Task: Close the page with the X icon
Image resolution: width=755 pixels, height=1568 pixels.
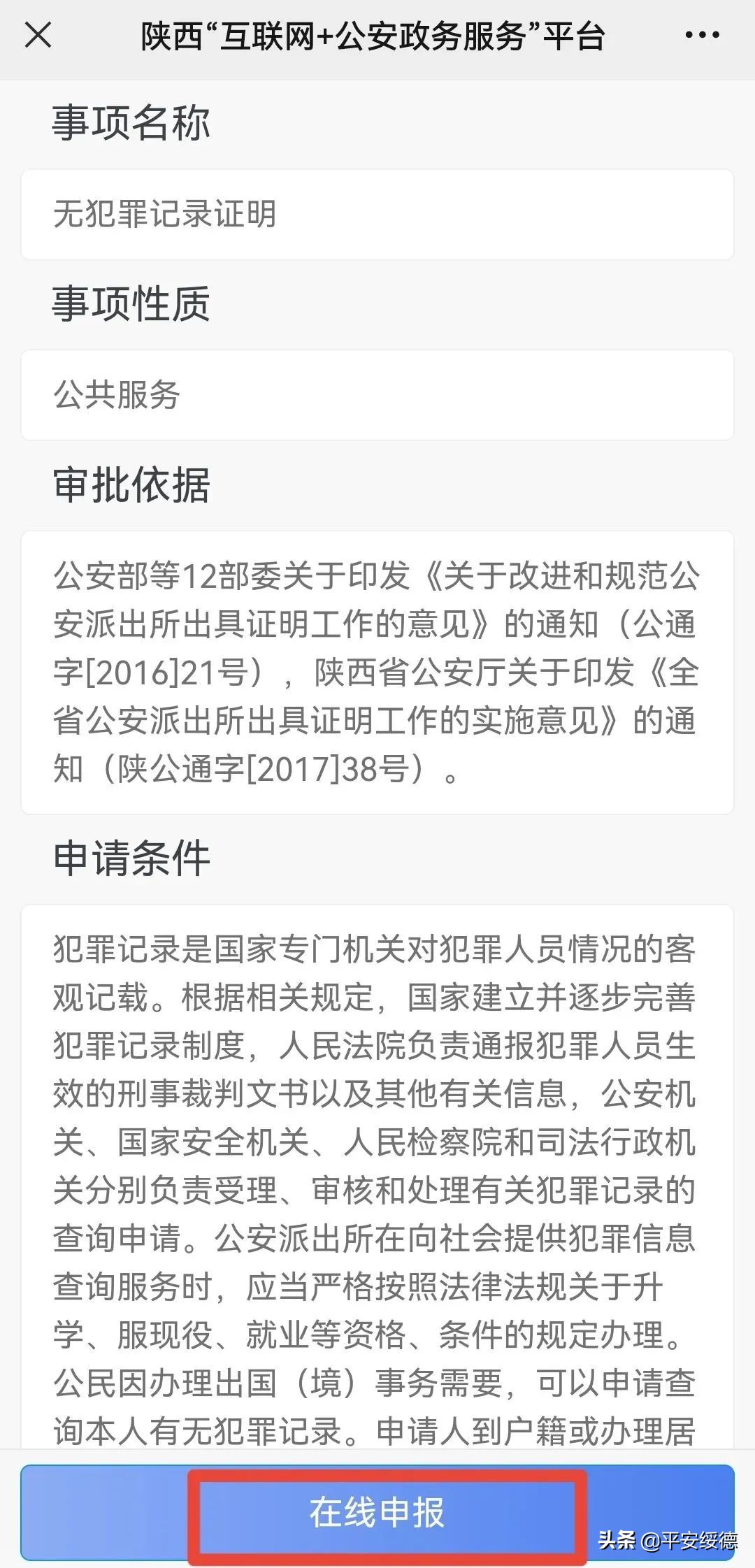Action: point(38,35)
